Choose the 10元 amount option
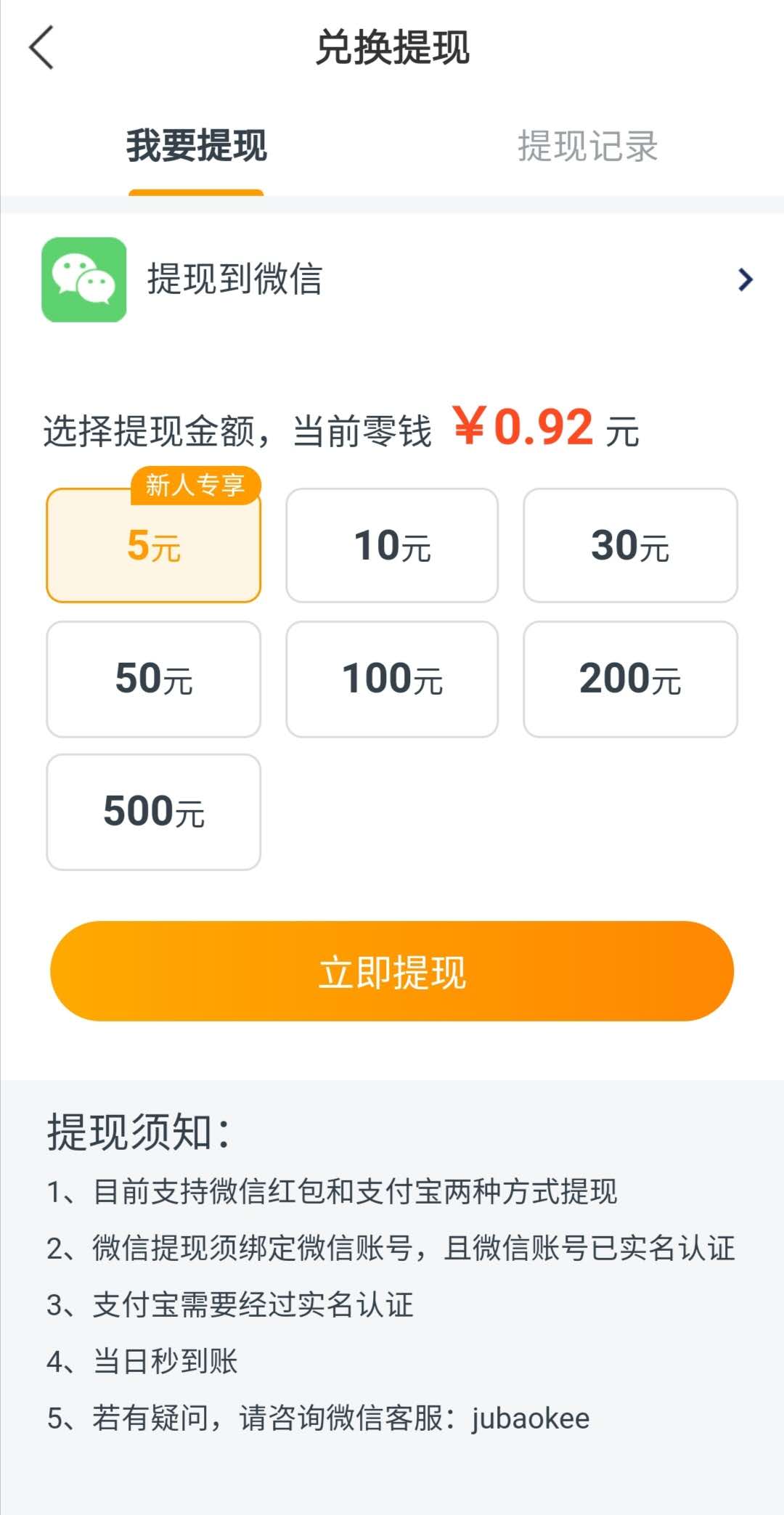This screenshot has height=1515, width=784. [x=392, y=545]
